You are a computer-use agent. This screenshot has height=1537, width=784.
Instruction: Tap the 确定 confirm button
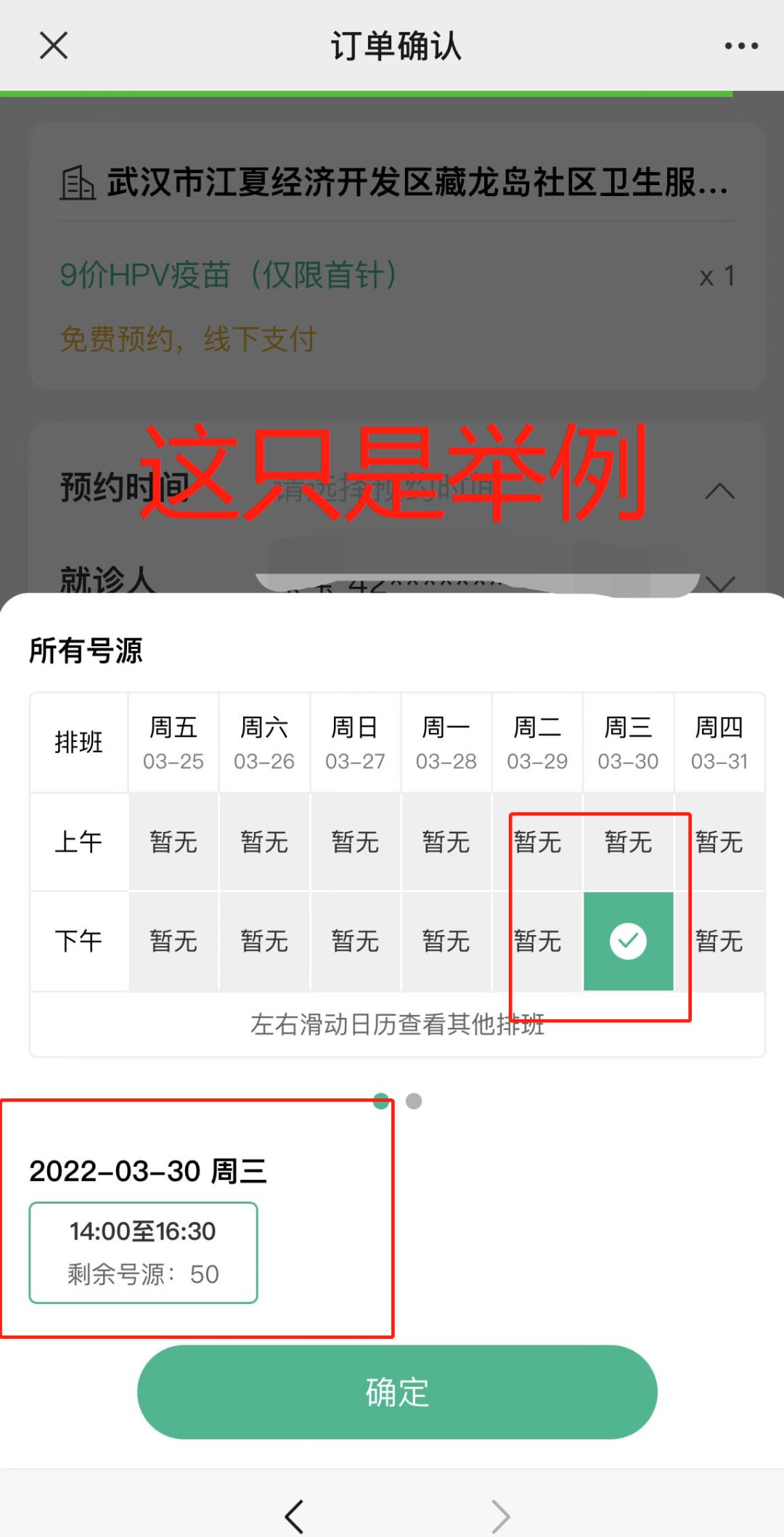397,1391
